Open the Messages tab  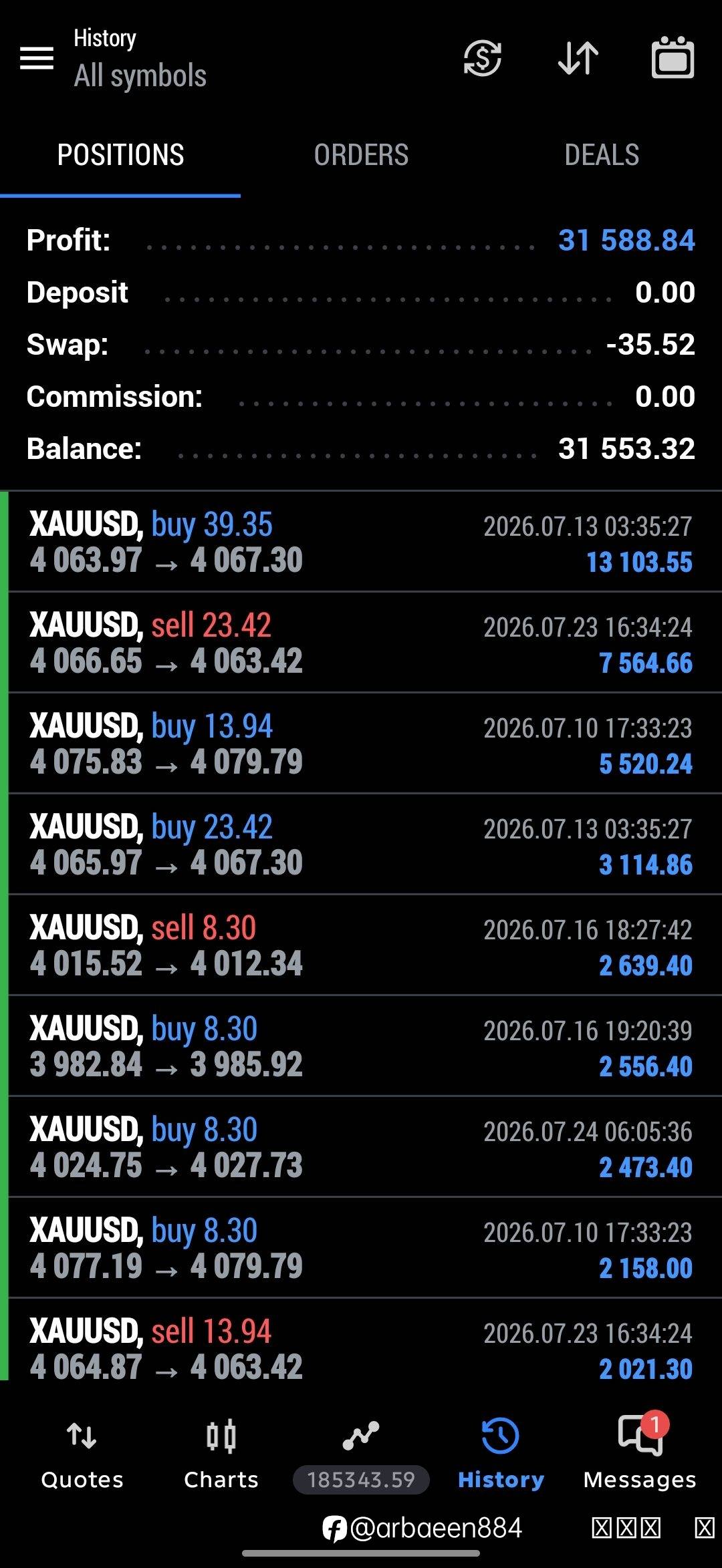pyautogui.click(x=640, y=1454)
